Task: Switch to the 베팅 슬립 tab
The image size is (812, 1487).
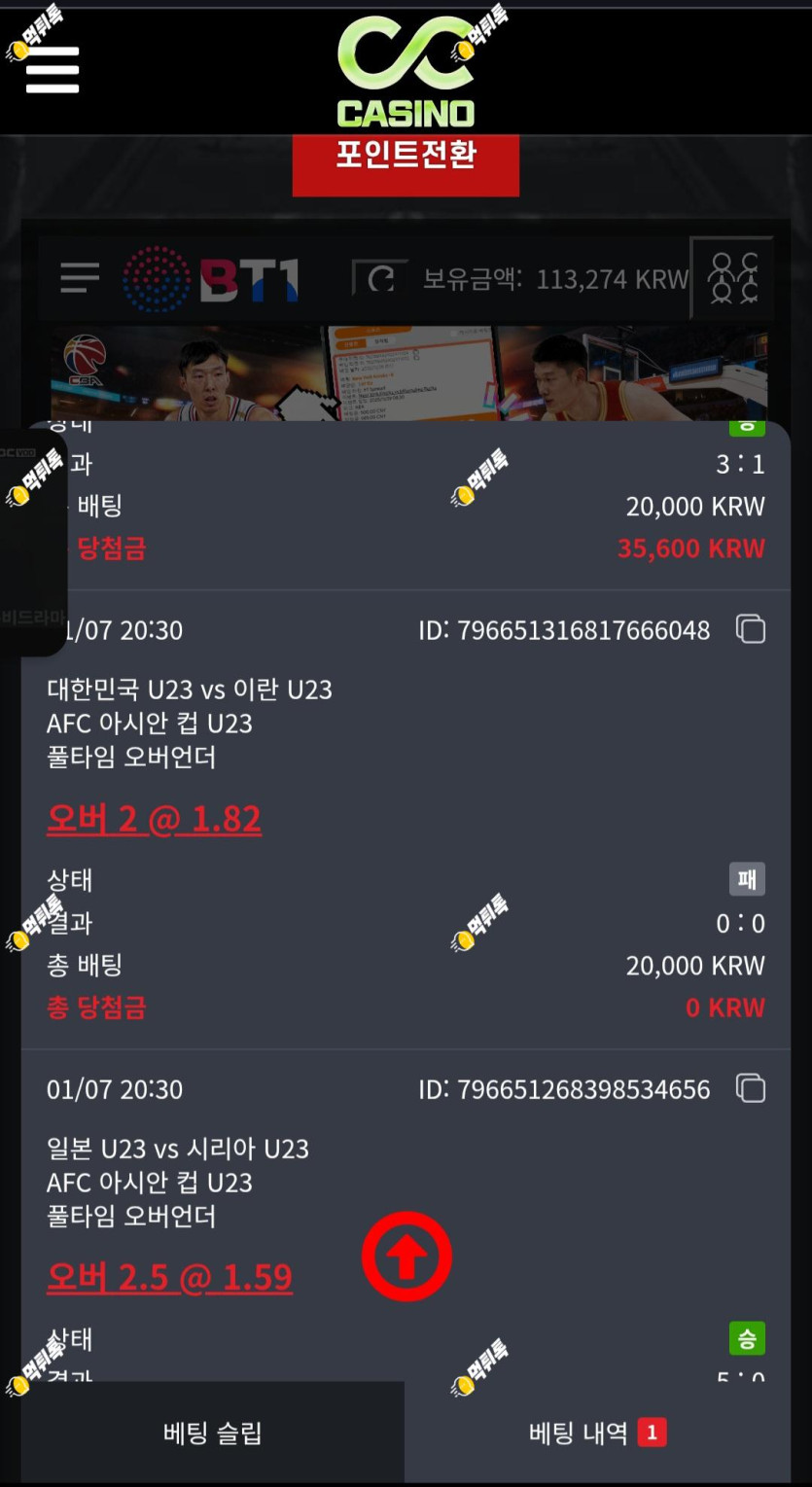Action: (x=212, y=1433)
